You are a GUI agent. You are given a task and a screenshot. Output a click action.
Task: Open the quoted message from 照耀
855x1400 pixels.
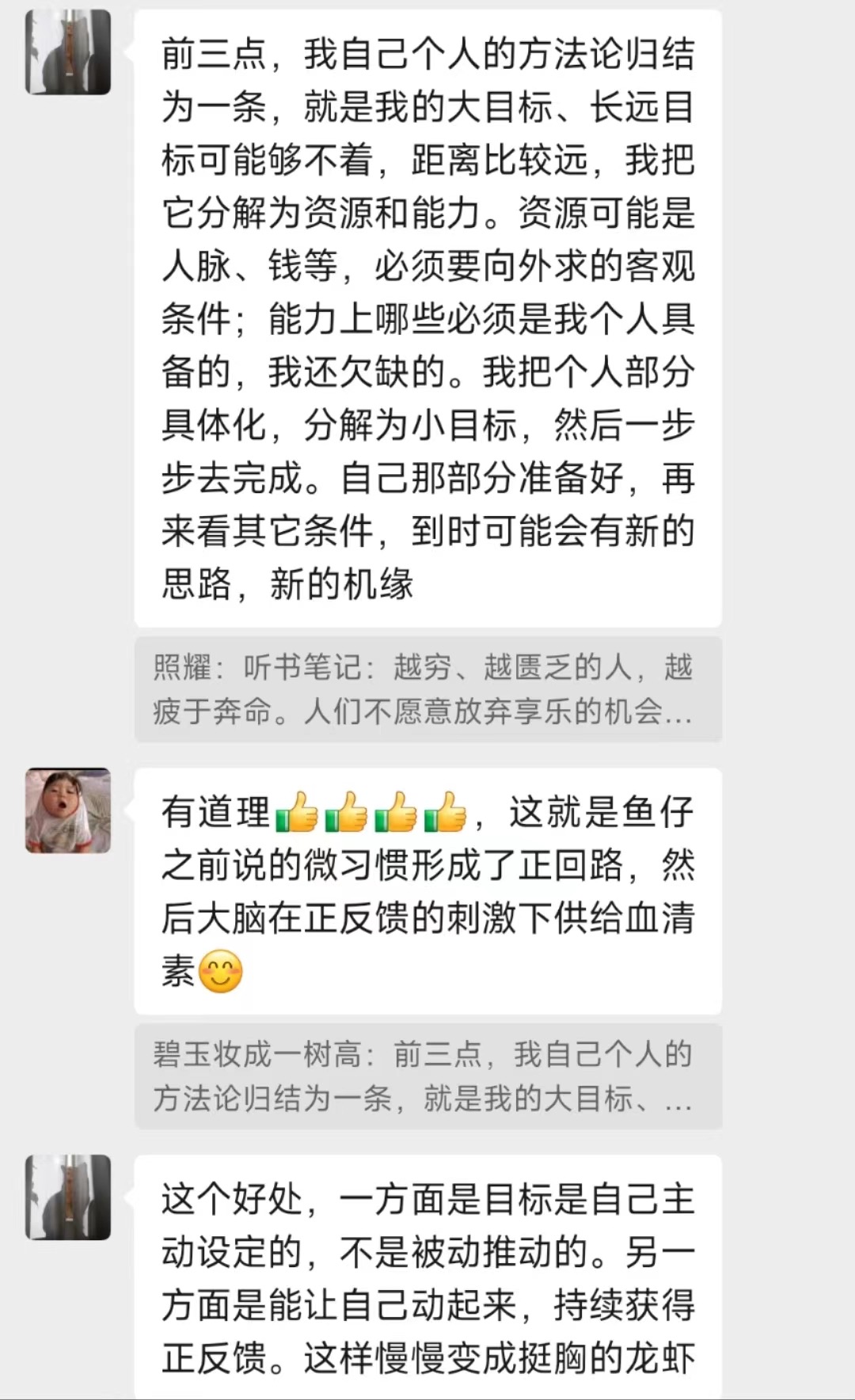(427, 689)
